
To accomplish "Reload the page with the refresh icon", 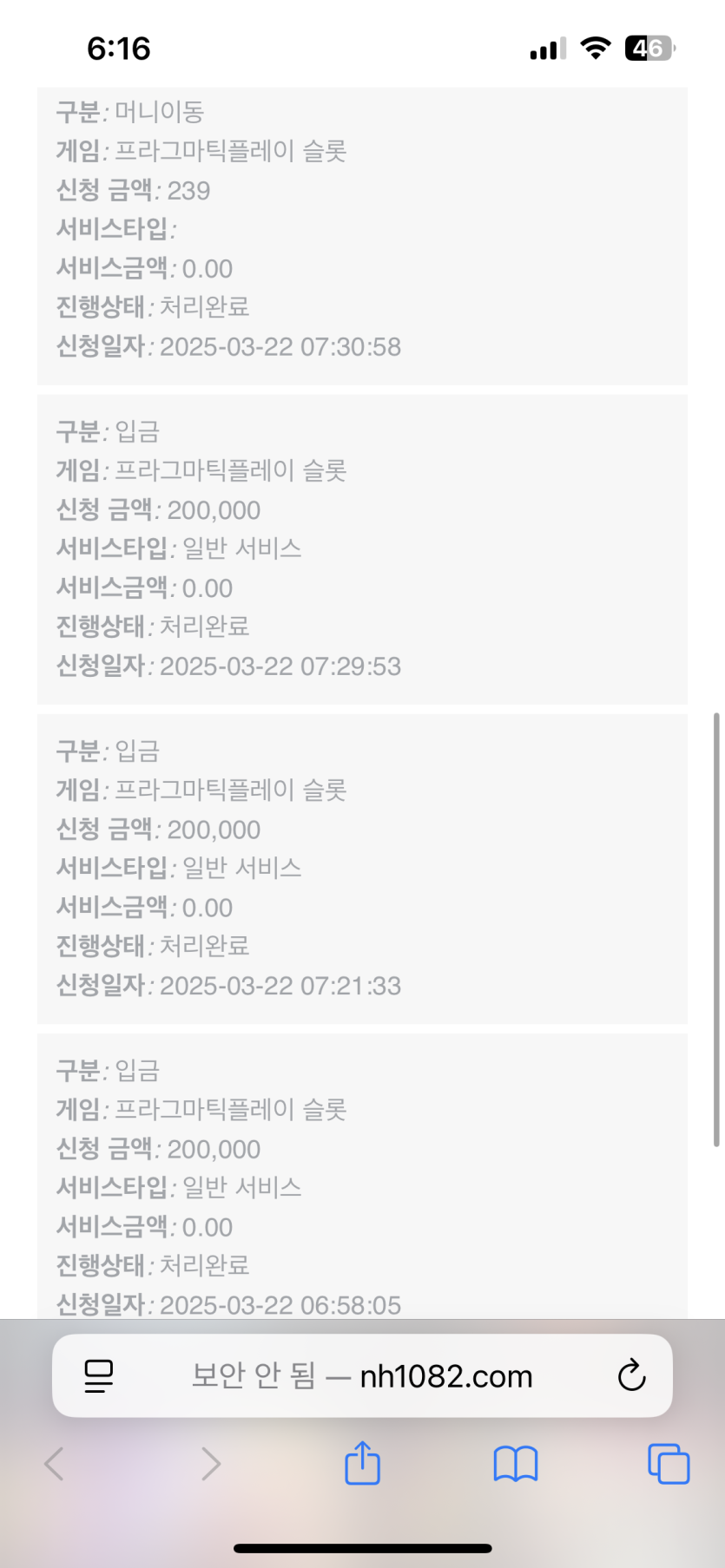I will click(631, 1375).
